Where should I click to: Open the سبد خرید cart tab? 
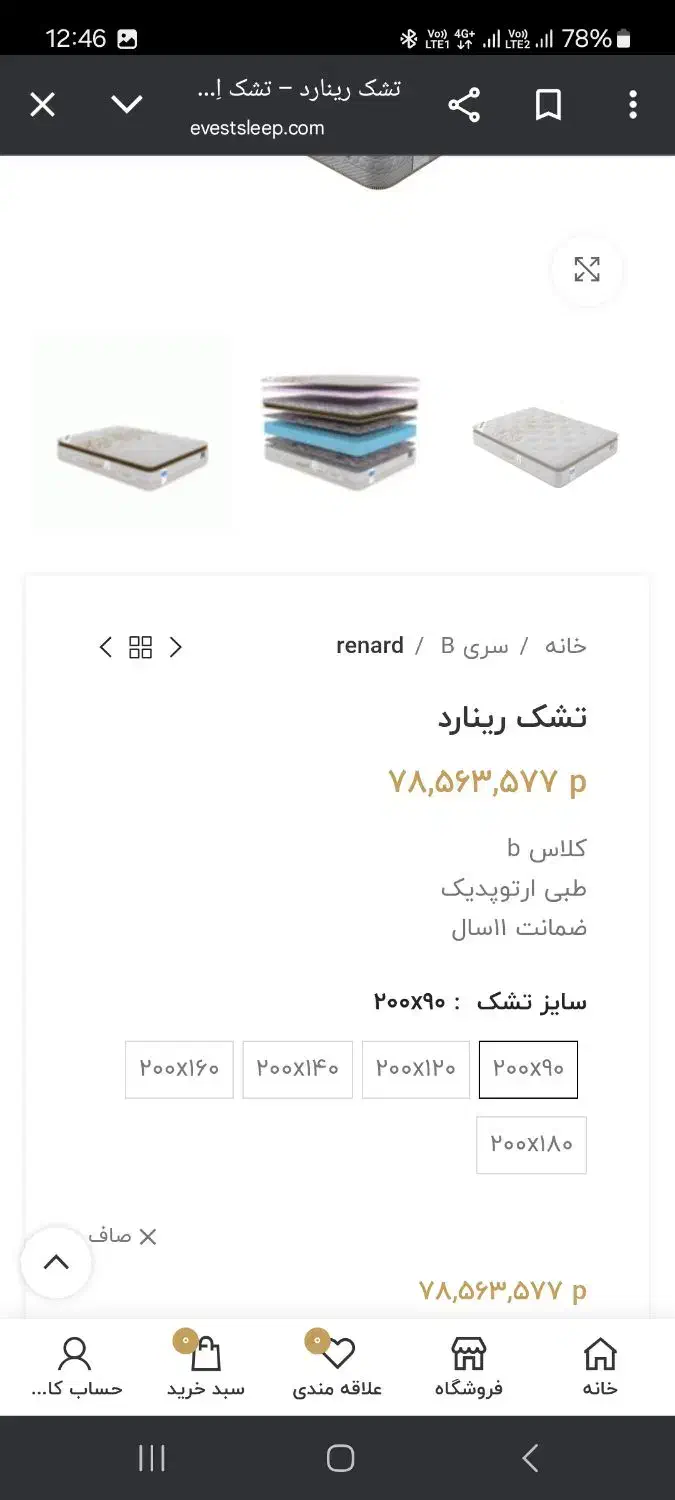(205, 1366)
